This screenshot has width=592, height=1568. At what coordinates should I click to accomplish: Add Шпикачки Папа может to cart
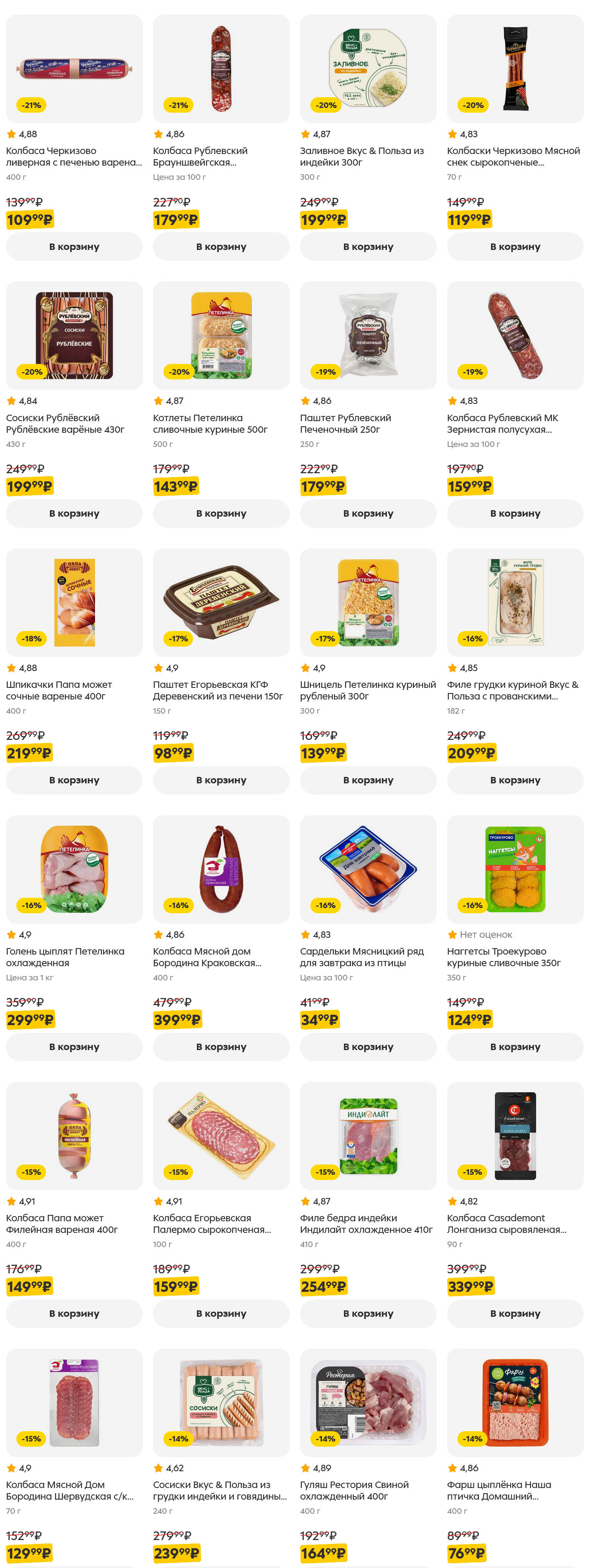[74, 780]
